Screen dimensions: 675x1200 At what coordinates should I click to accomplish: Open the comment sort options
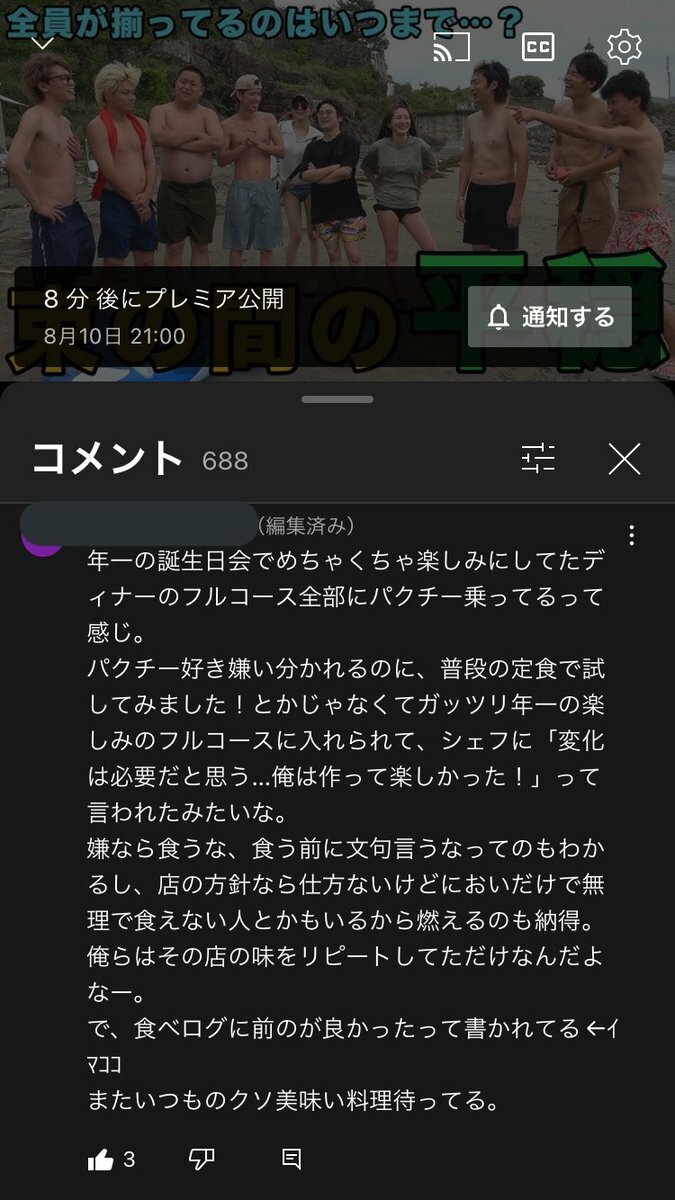tap(538, 458)
